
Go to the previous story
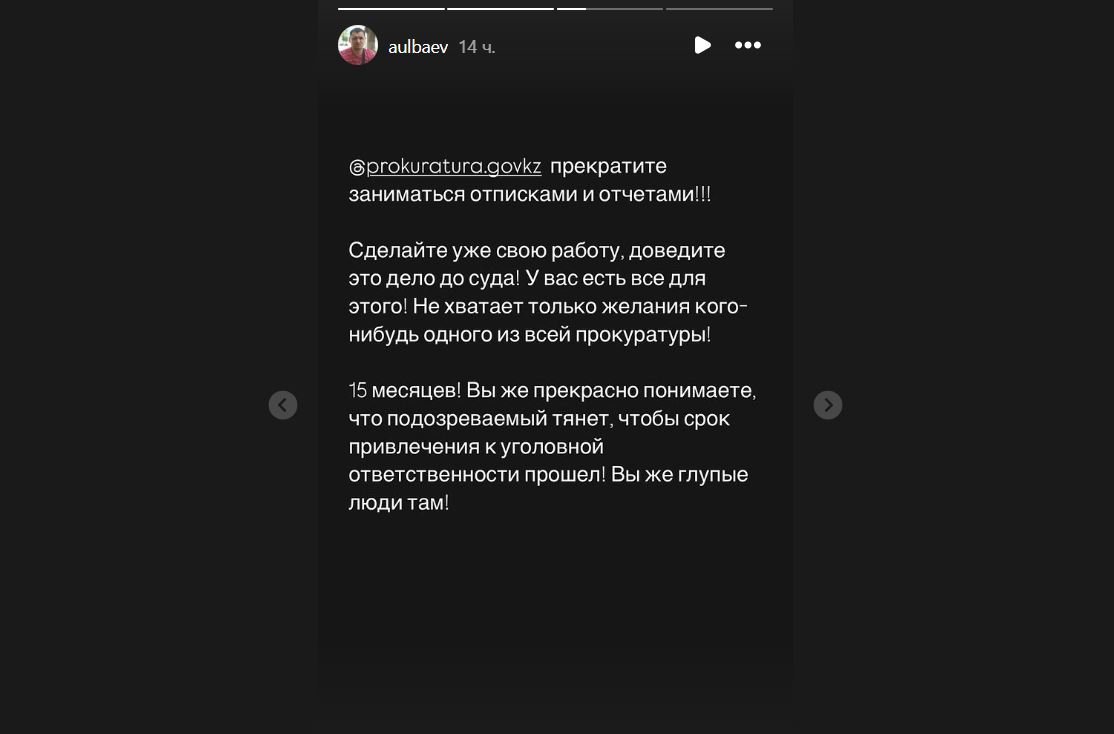pos(283,405)
